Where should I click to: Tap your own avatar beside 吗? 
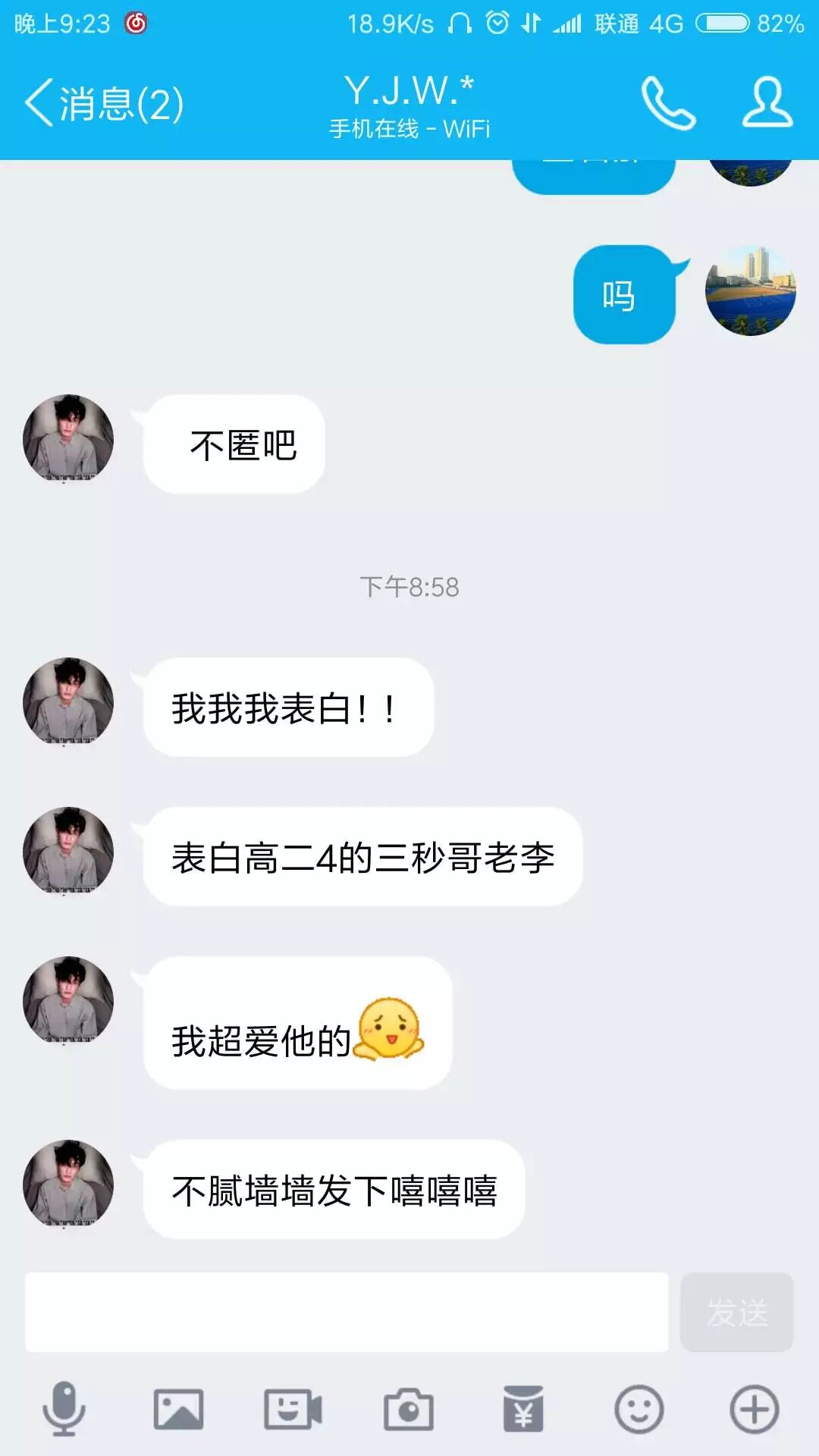750,290
